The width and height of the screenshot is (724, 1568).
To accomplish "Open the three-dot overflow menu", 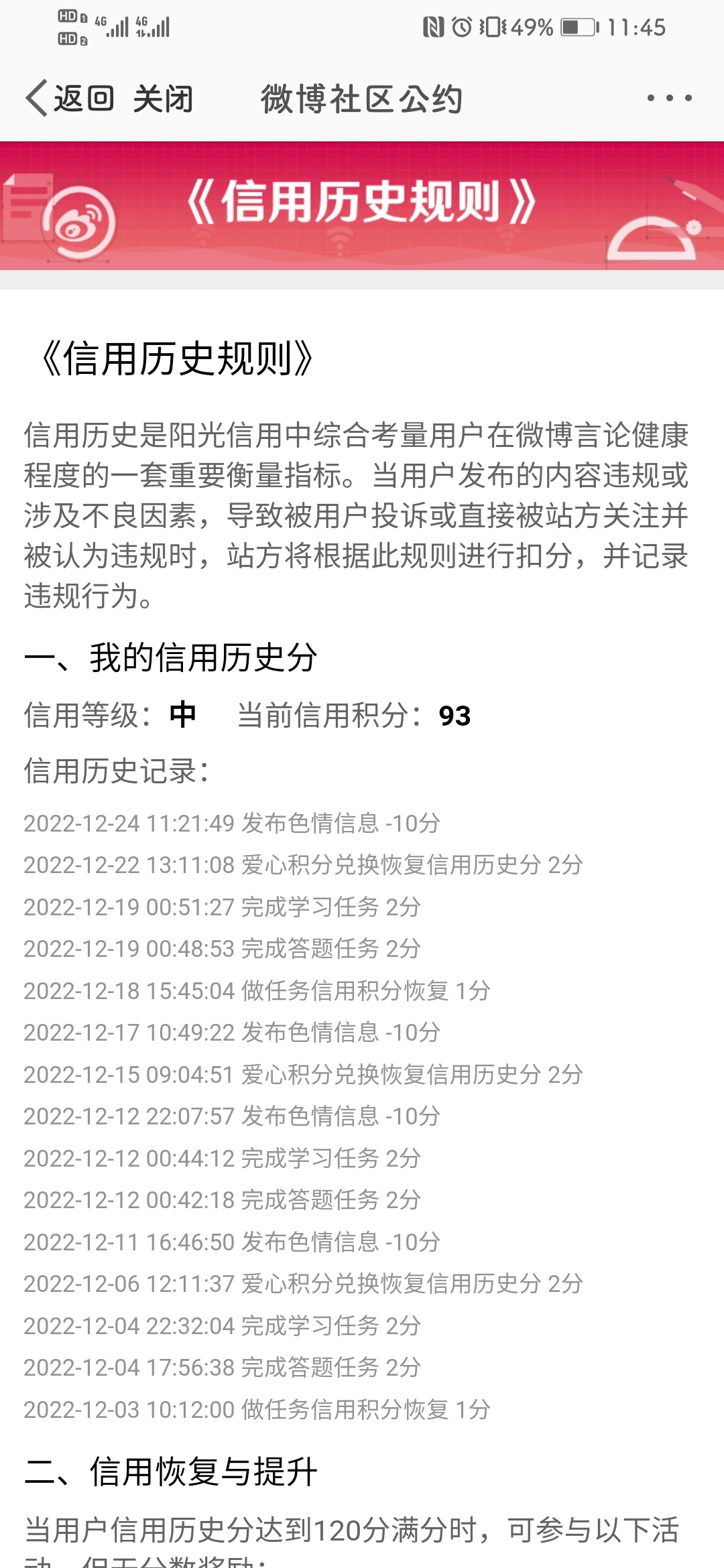I will pos(669,98).
